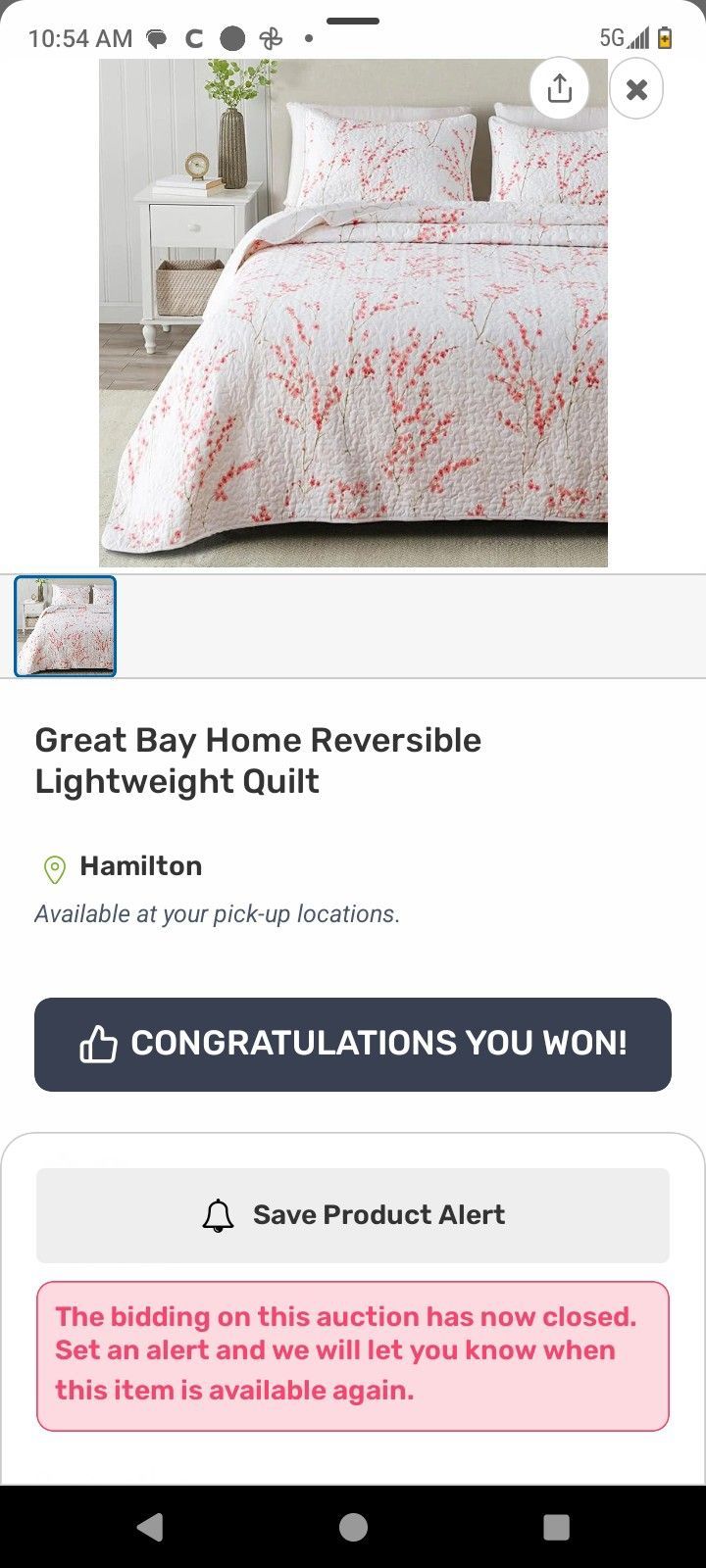
Task: Close the product detail view
Action: click(636, 90)
